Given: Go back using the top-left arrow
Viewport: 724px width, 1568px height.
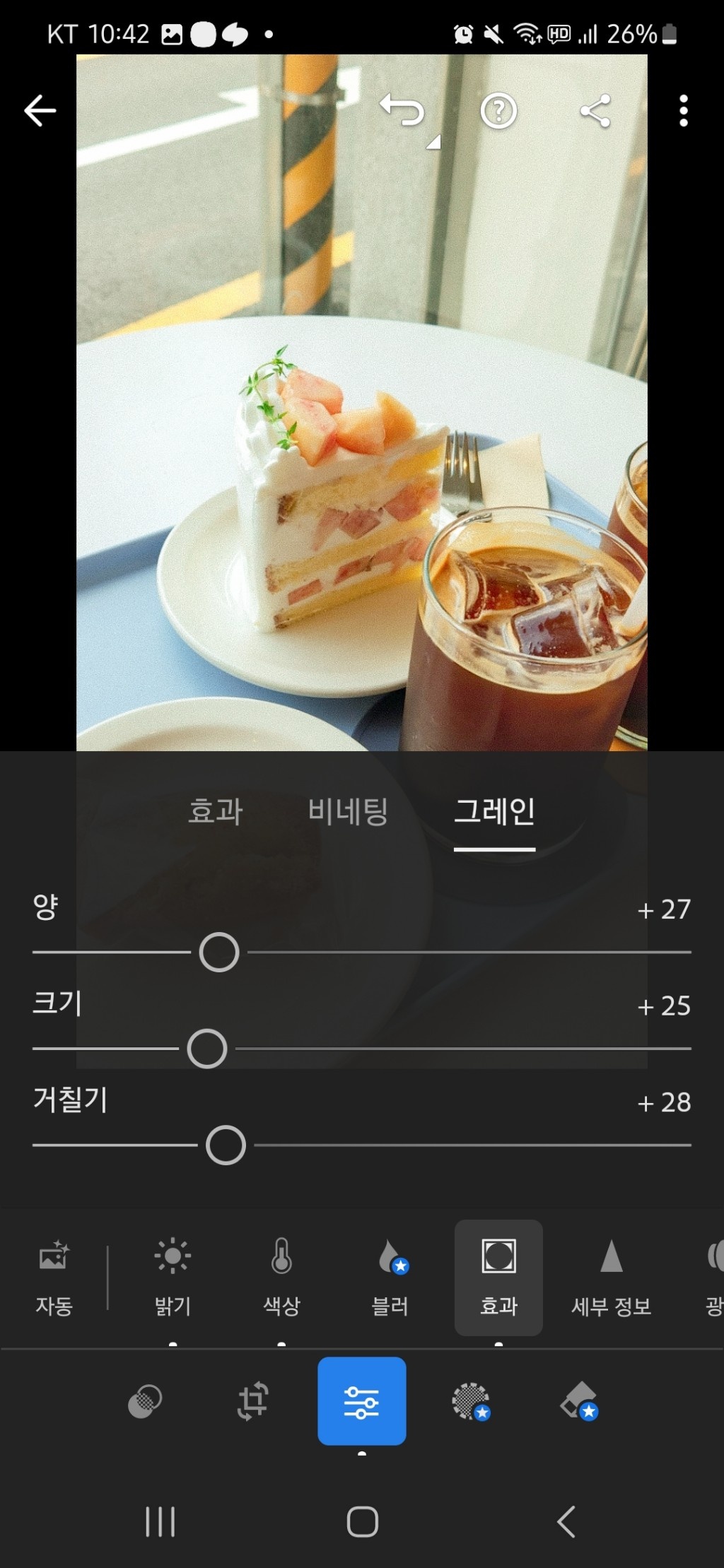Looking at the screenshot, I should 40,111.
